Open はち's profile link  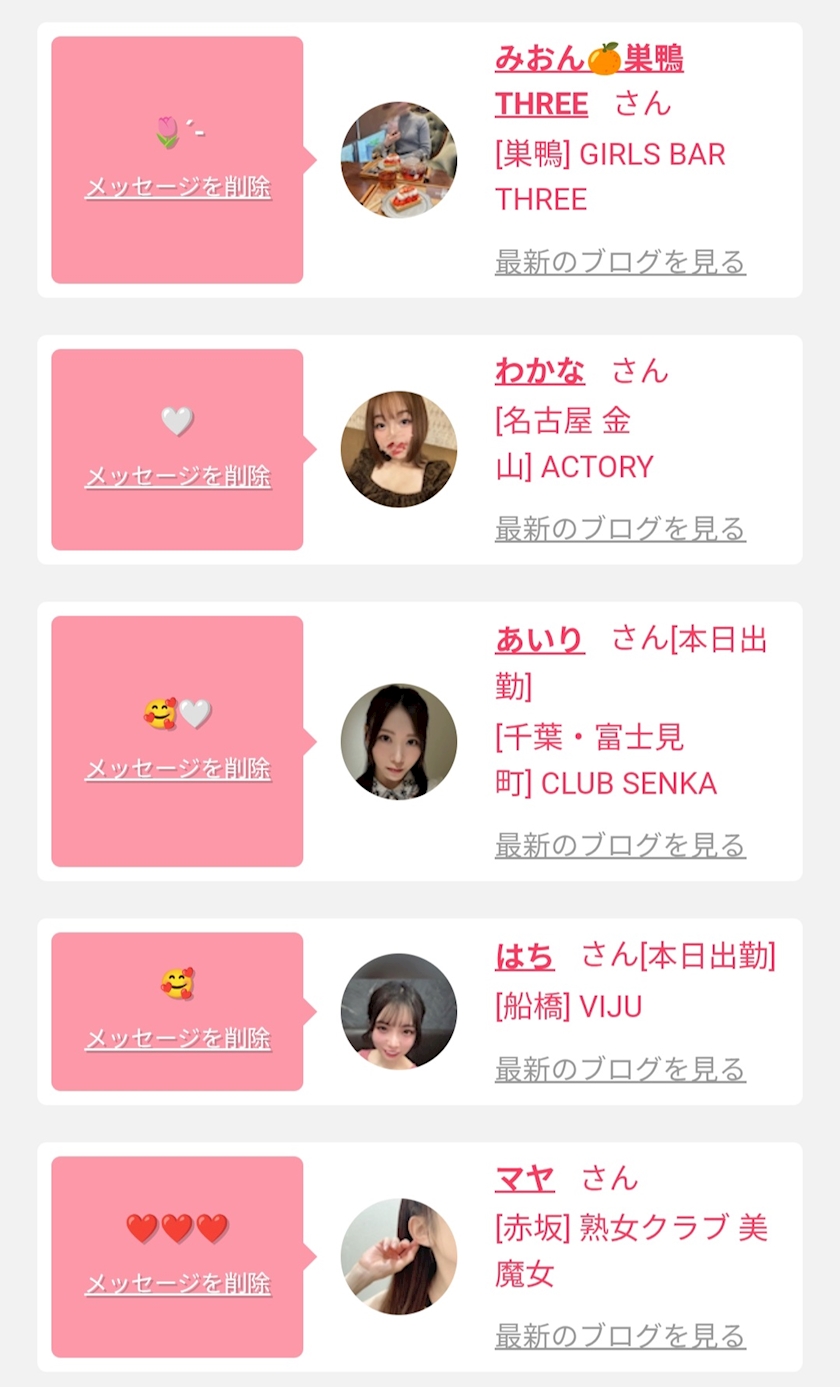tap(524, 956)
